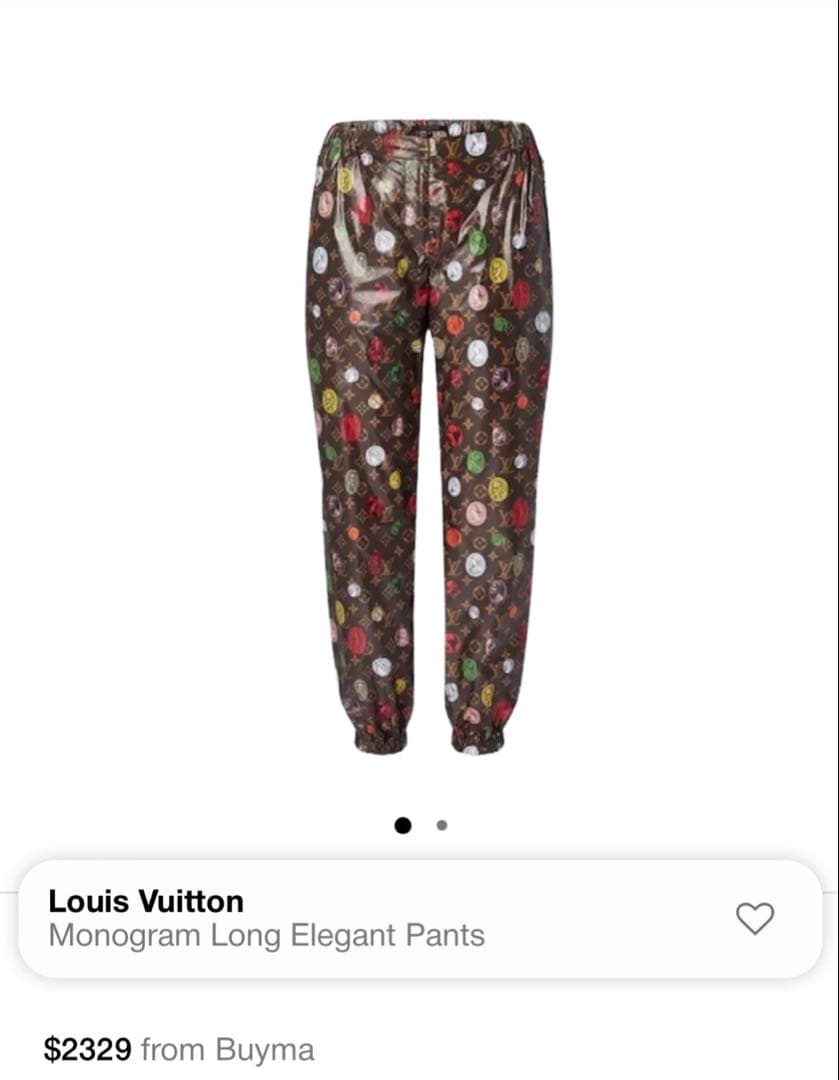Click the $2329 price link

(x=90, y=1052)
